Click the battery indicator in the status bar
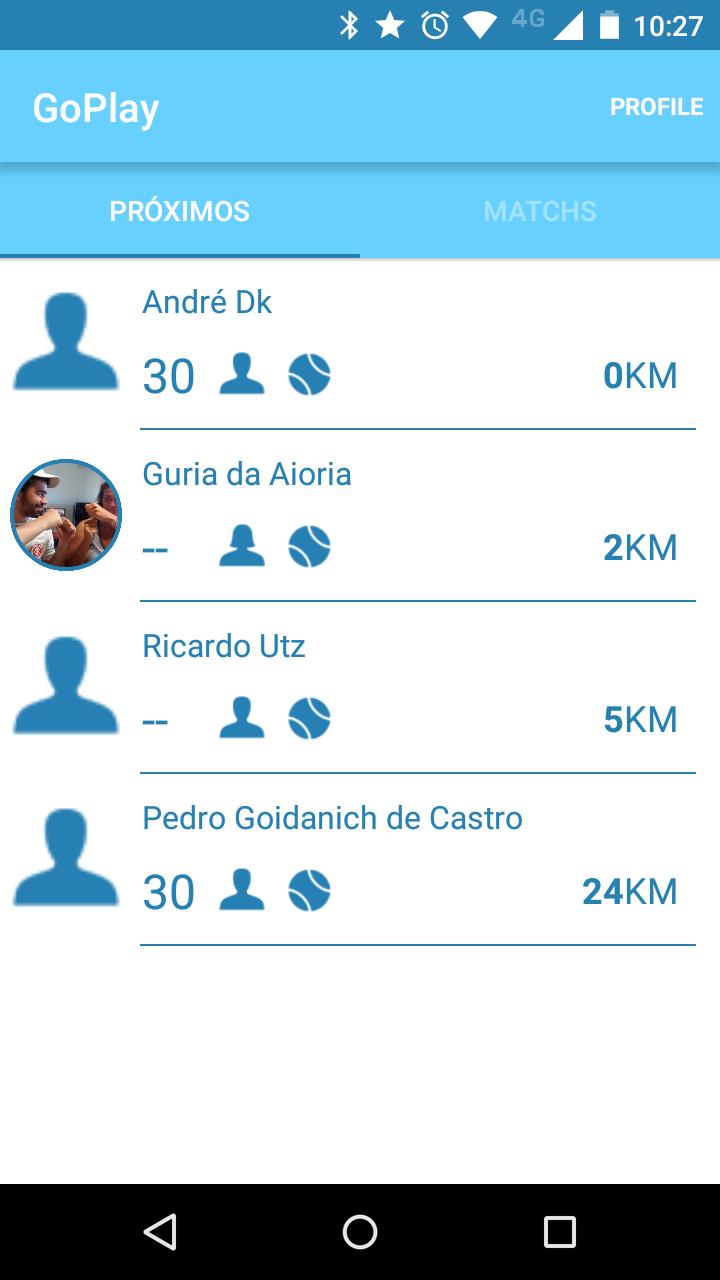The width and height of the screenshot is (720, 1280). (613, 24)
